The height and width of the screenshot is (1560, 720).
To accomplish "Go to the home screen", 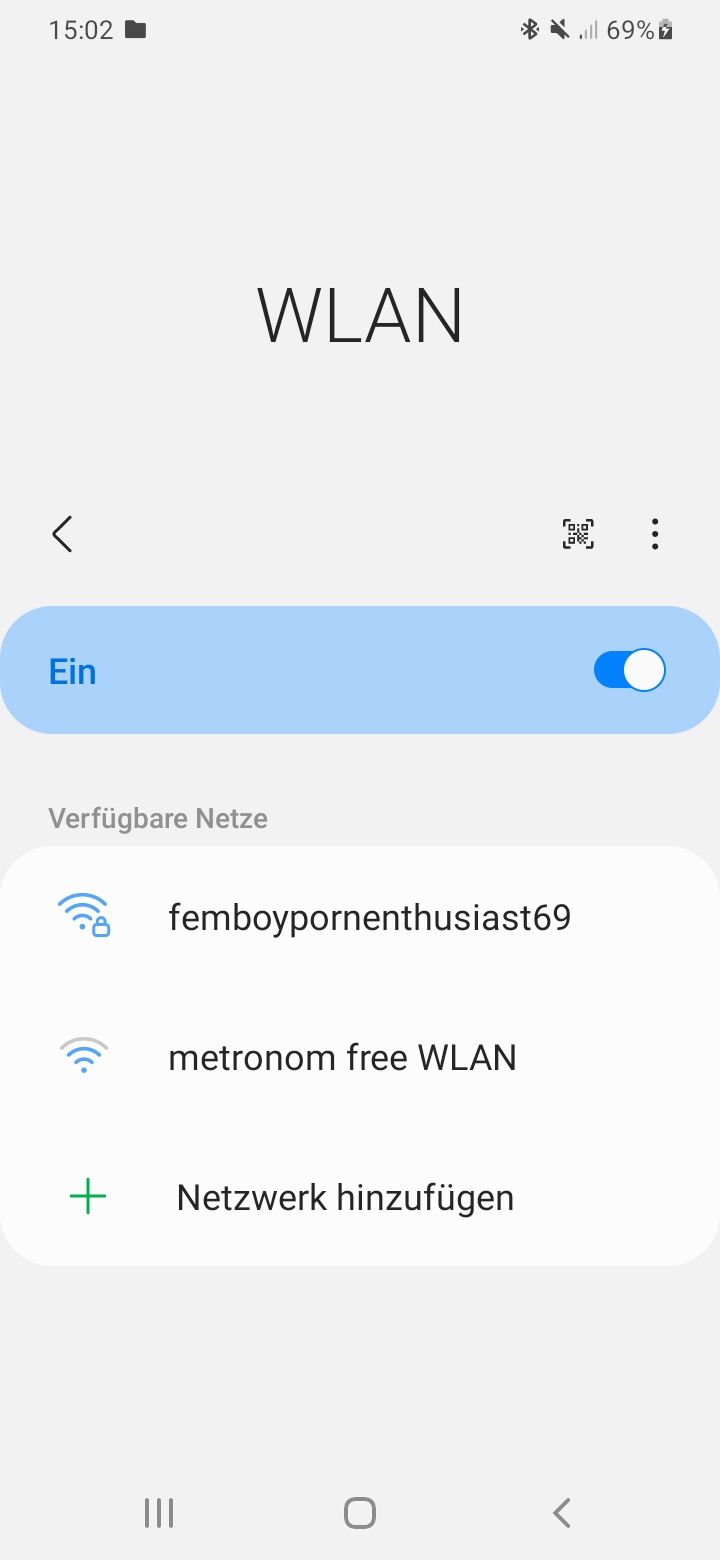I will point(360,1513).
